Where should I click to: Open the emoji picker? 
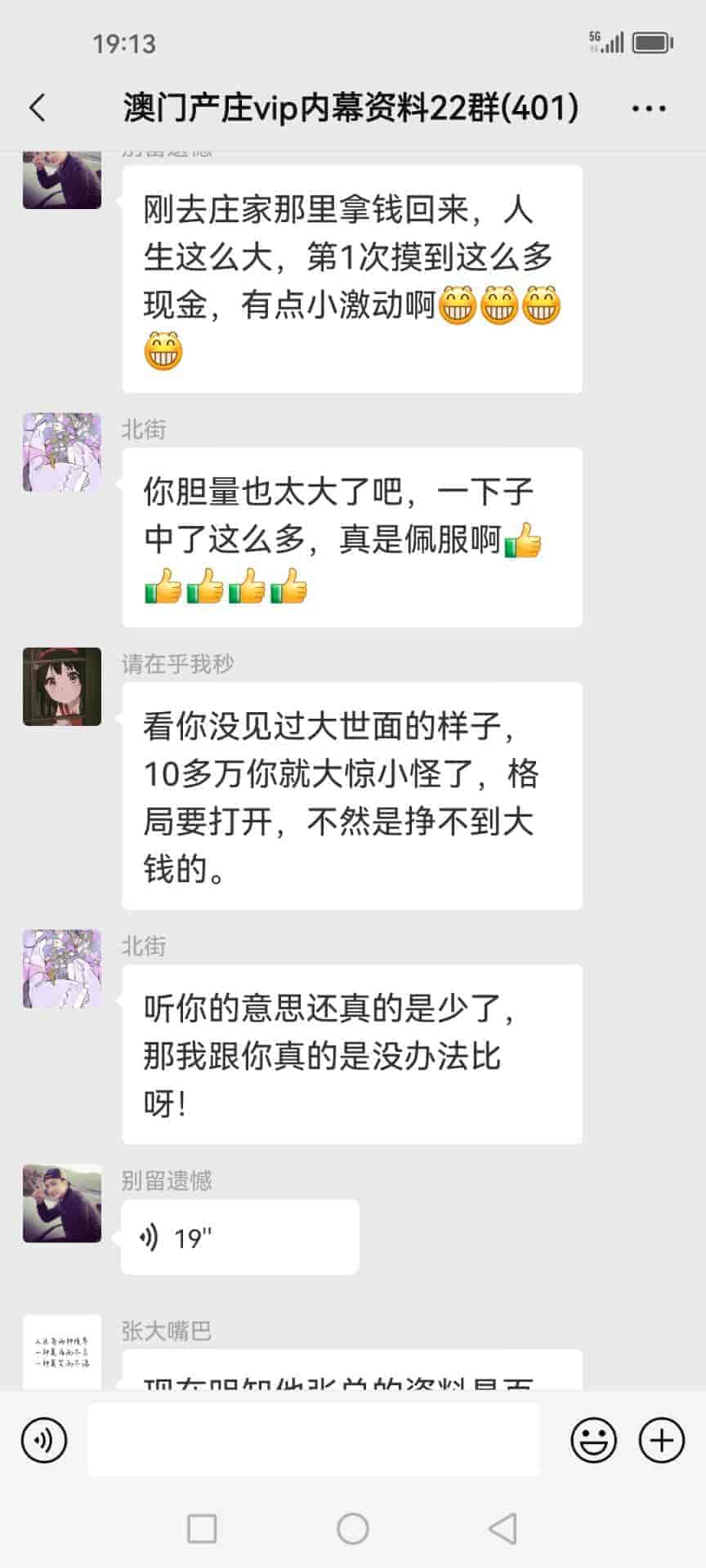tap(593, 1441)
